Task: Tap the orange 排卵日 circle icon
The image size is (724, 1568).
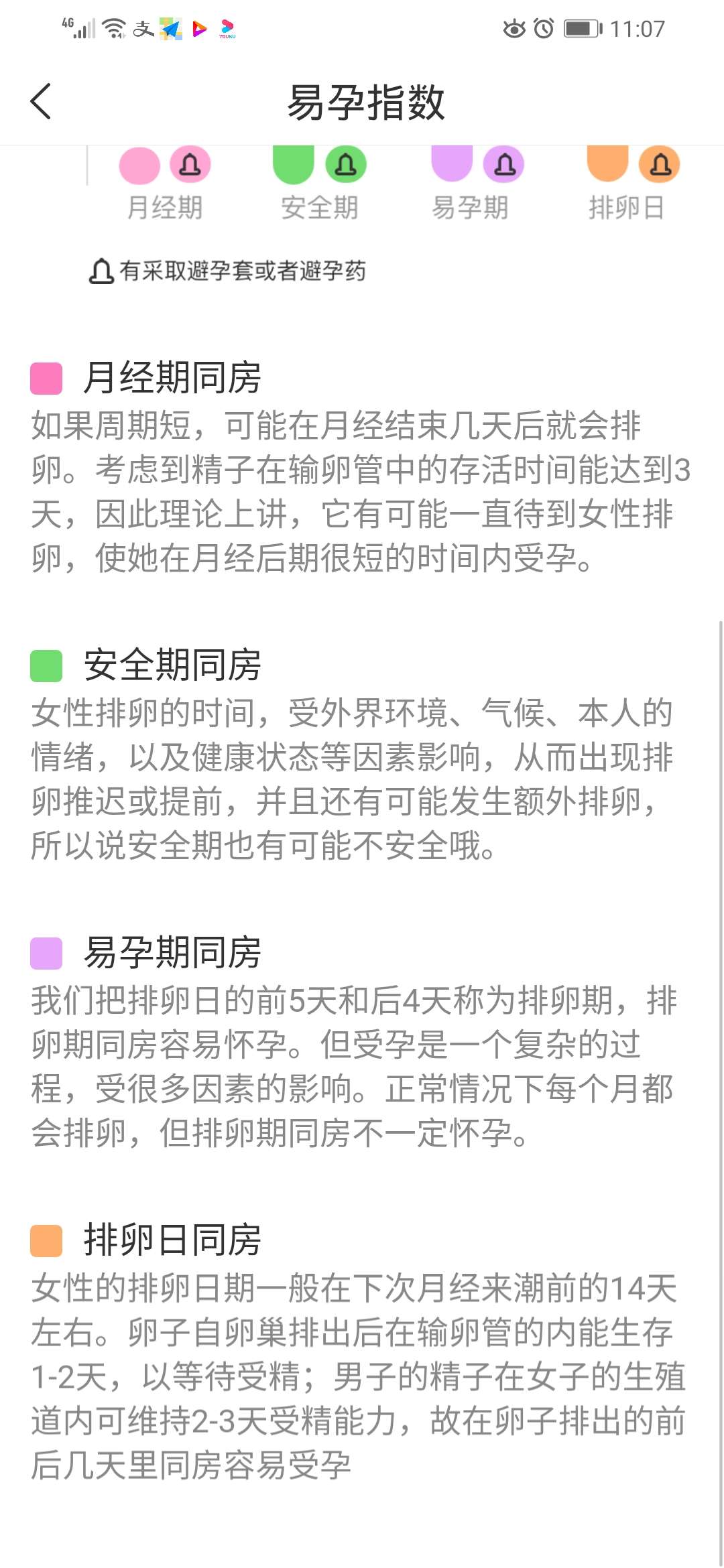Action: point(607,164)
